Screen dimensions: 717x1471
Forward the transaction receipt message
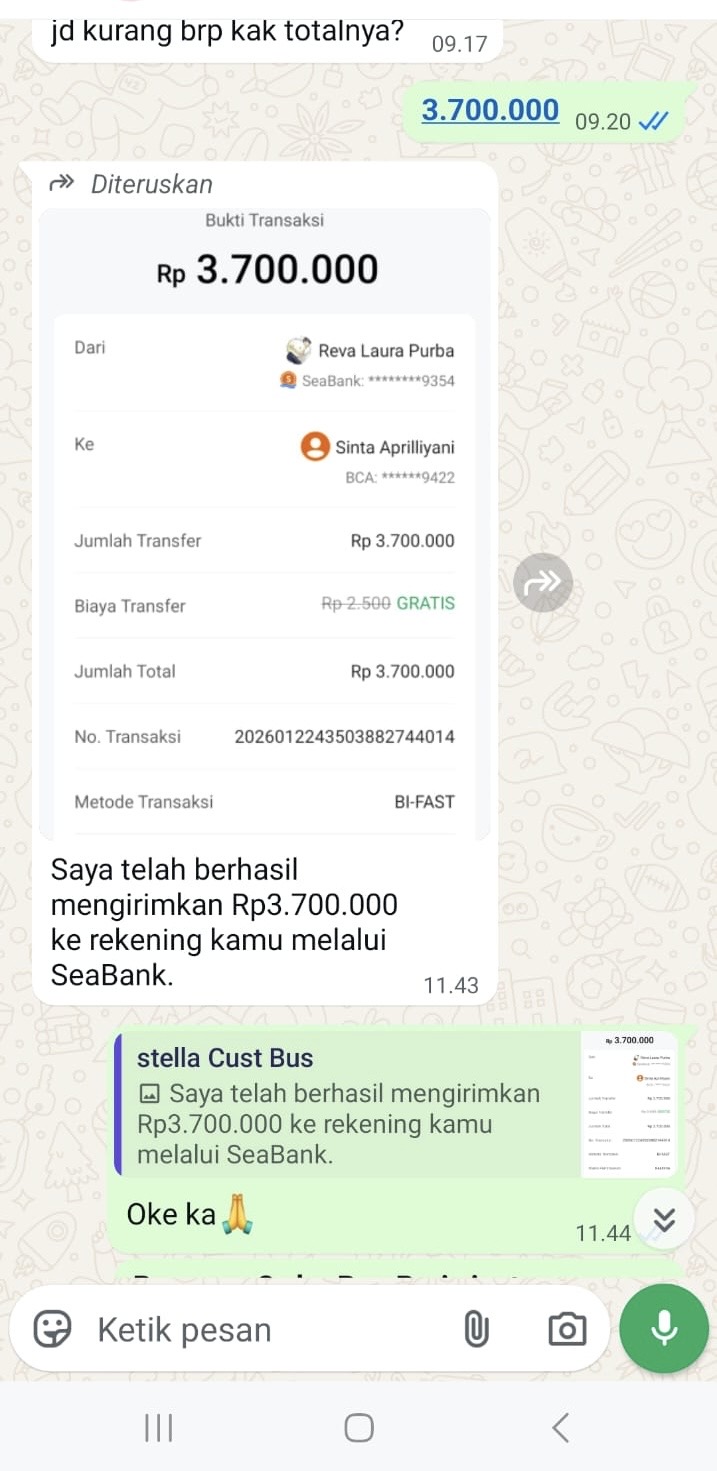click(543, 583)
